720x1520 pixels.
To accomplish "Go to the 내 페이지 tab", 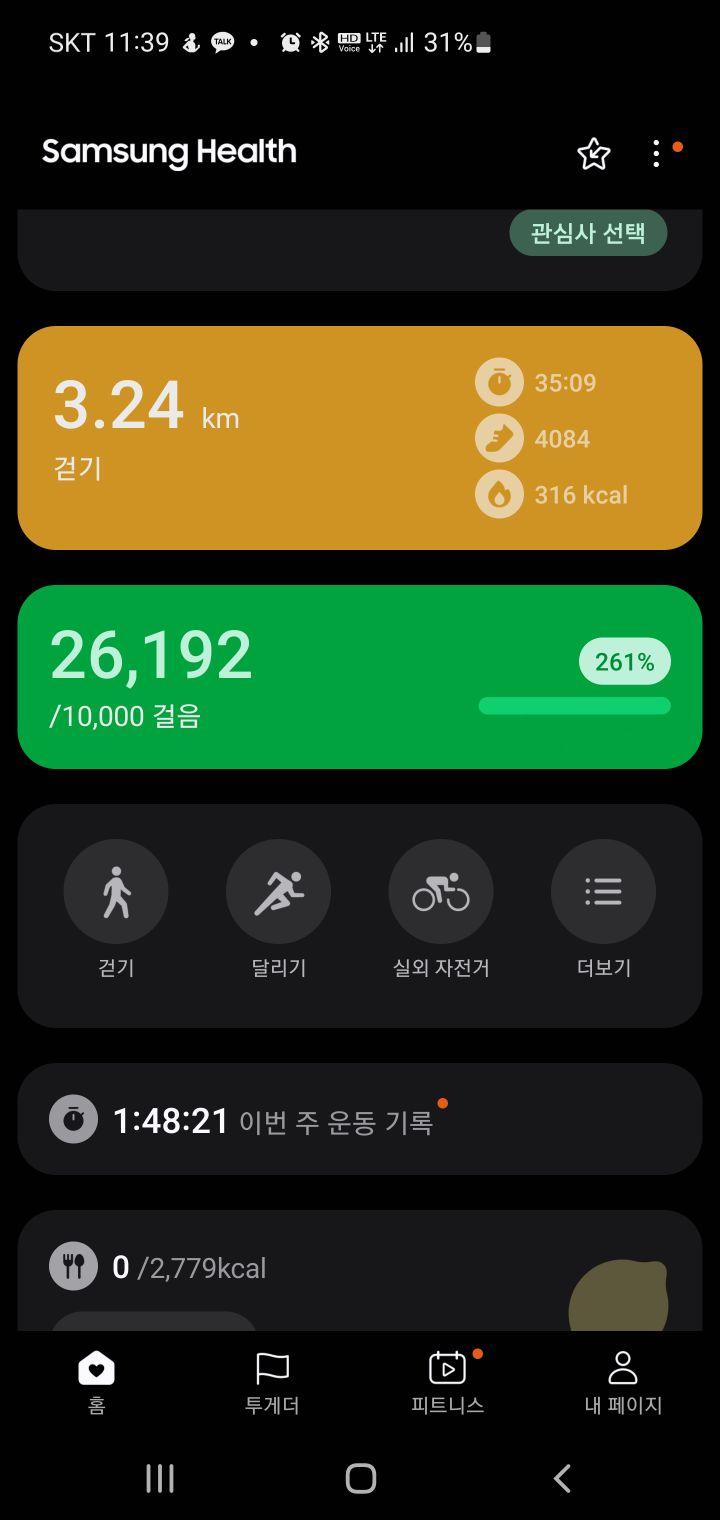I will click(623, 1382).
